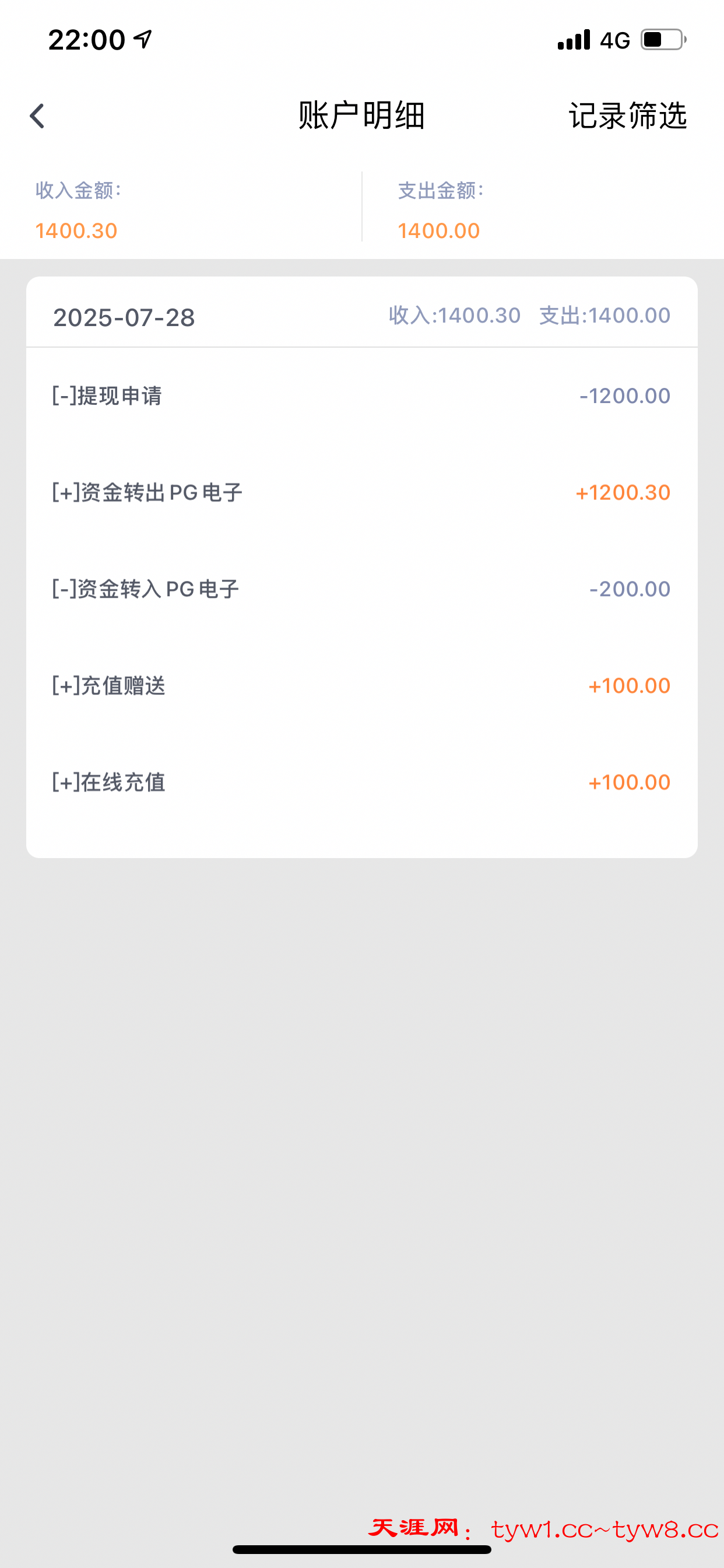Click the home indicator bar at bottom
The width and height of the screenshot is (724, 1568).
362,1550
